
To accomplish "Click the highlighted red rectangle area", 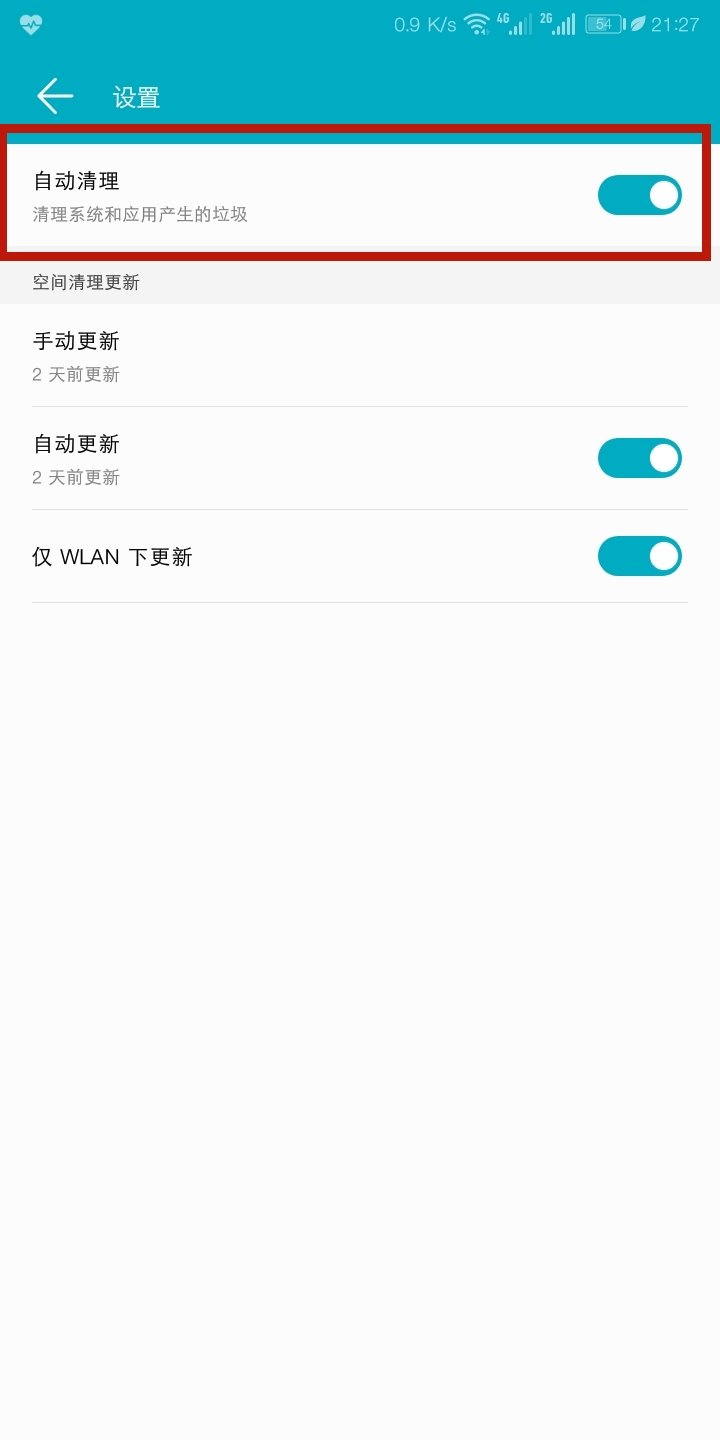I will pos(360,194).
